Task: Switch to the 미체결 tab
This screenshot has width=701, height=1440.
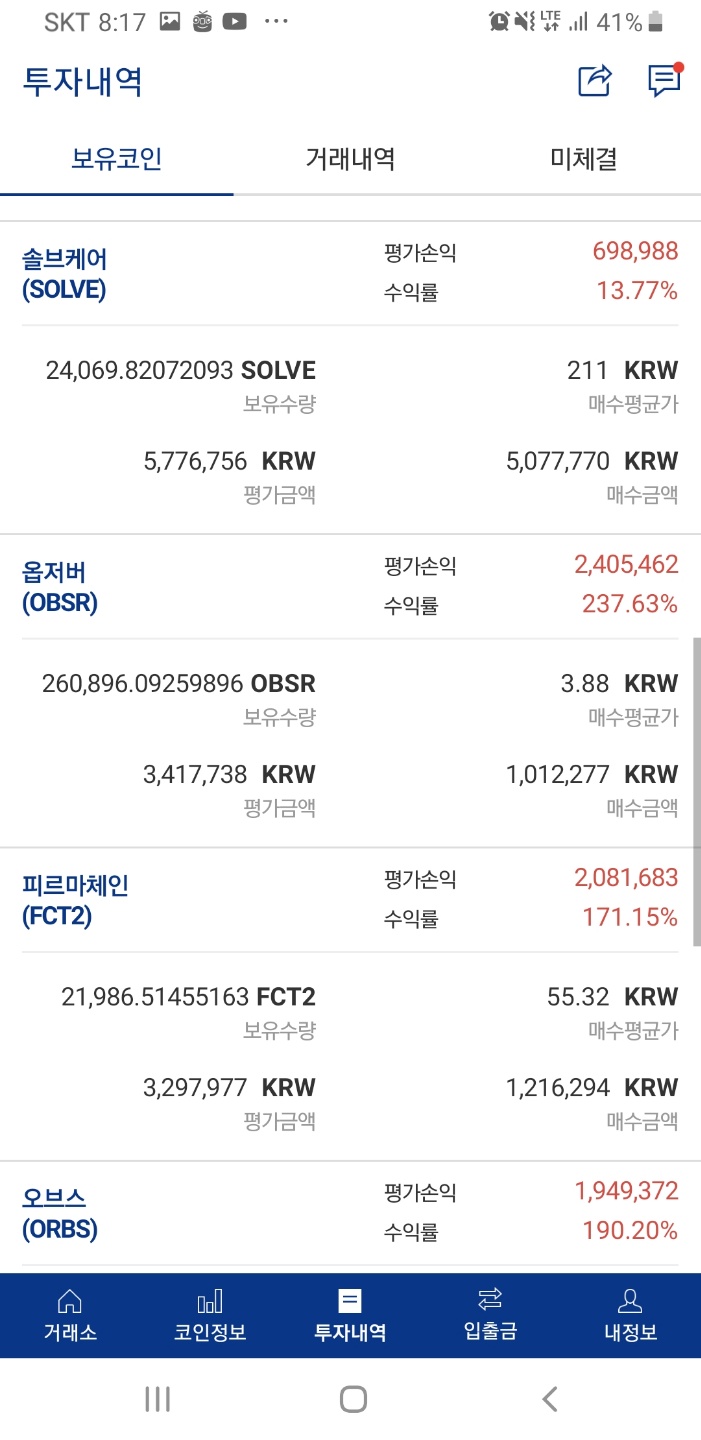Action: point(583,159)
